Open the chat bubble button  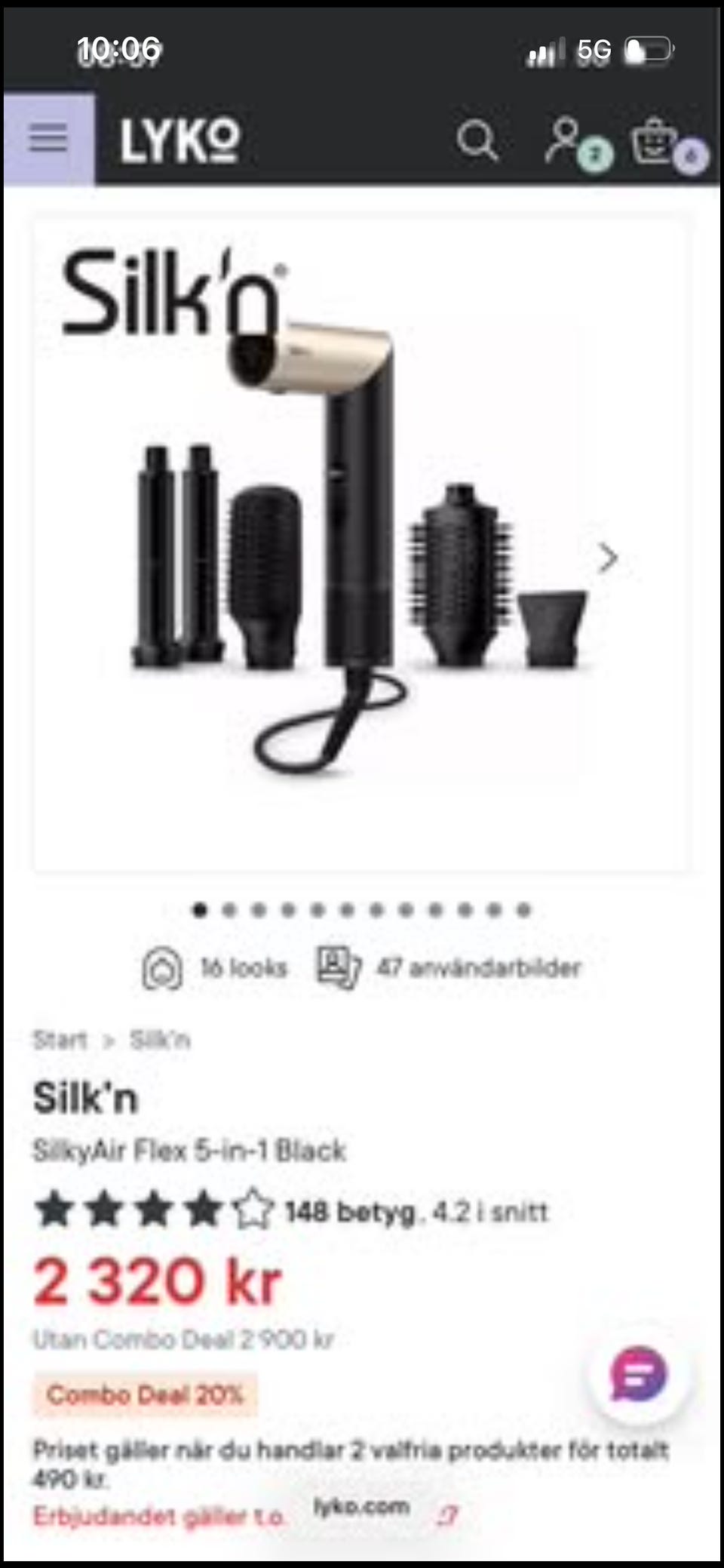point(639,1375)
